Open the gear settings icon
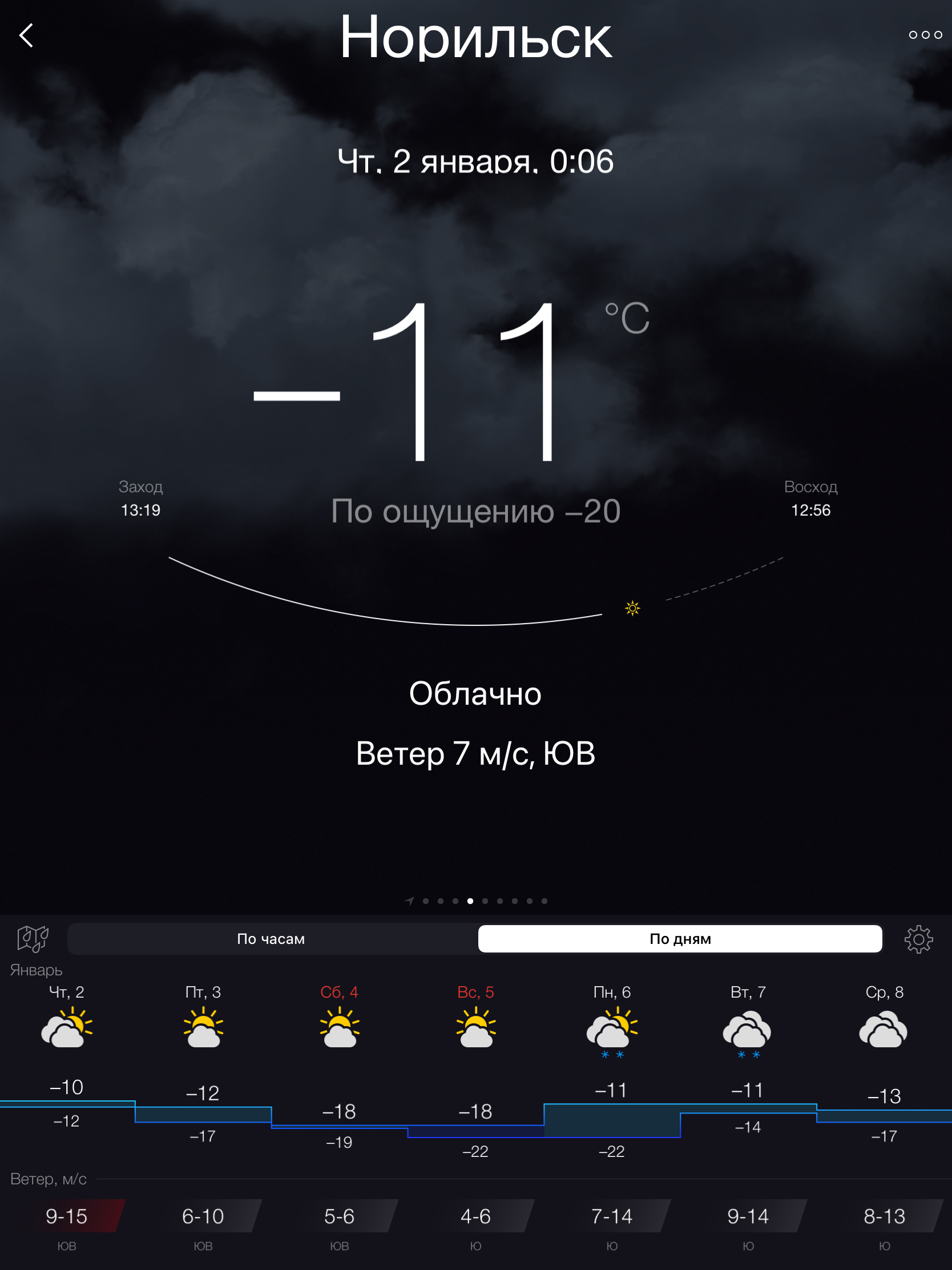Viewport: 952px width, 1270px height. [918, 939]
